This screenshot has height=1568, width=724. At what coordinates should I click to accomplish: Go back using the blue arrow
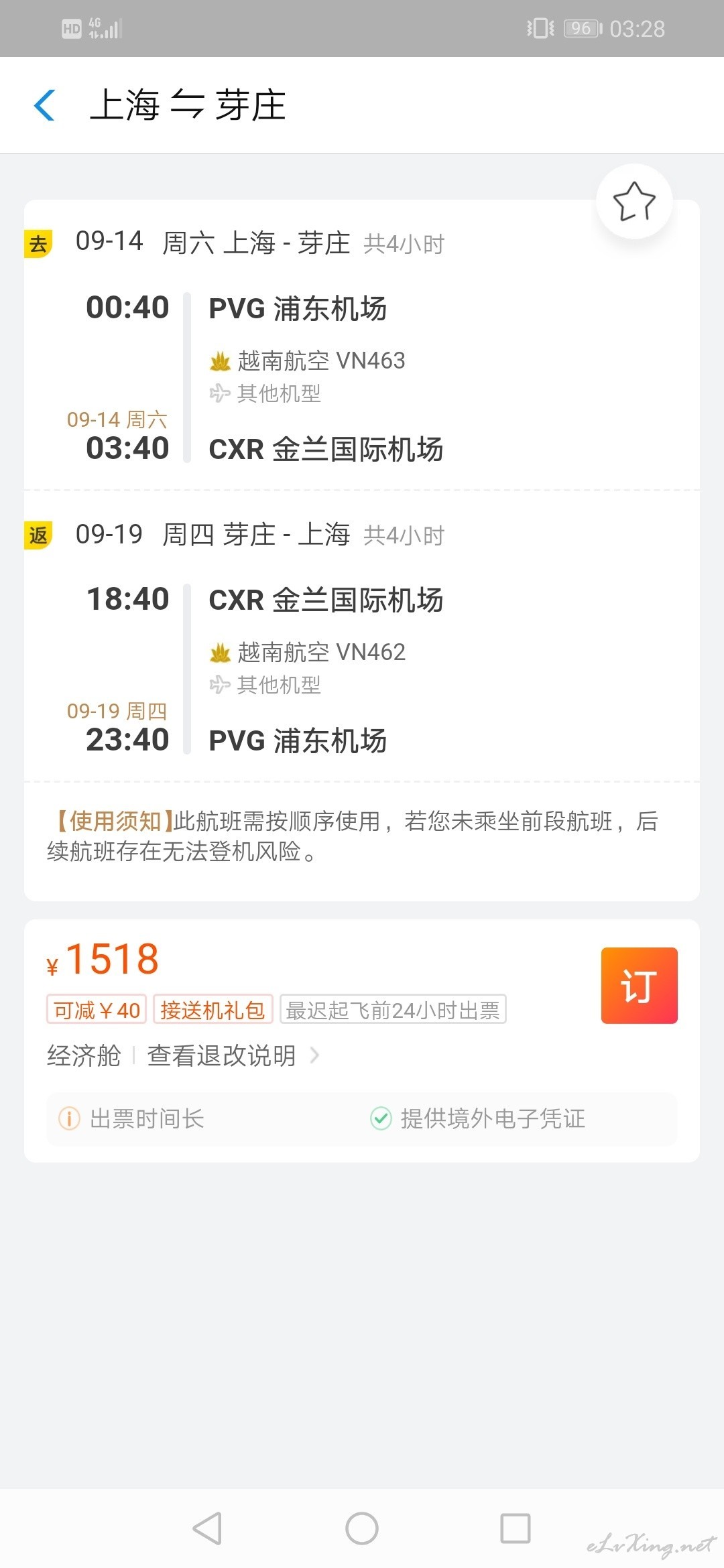[44, 105]
